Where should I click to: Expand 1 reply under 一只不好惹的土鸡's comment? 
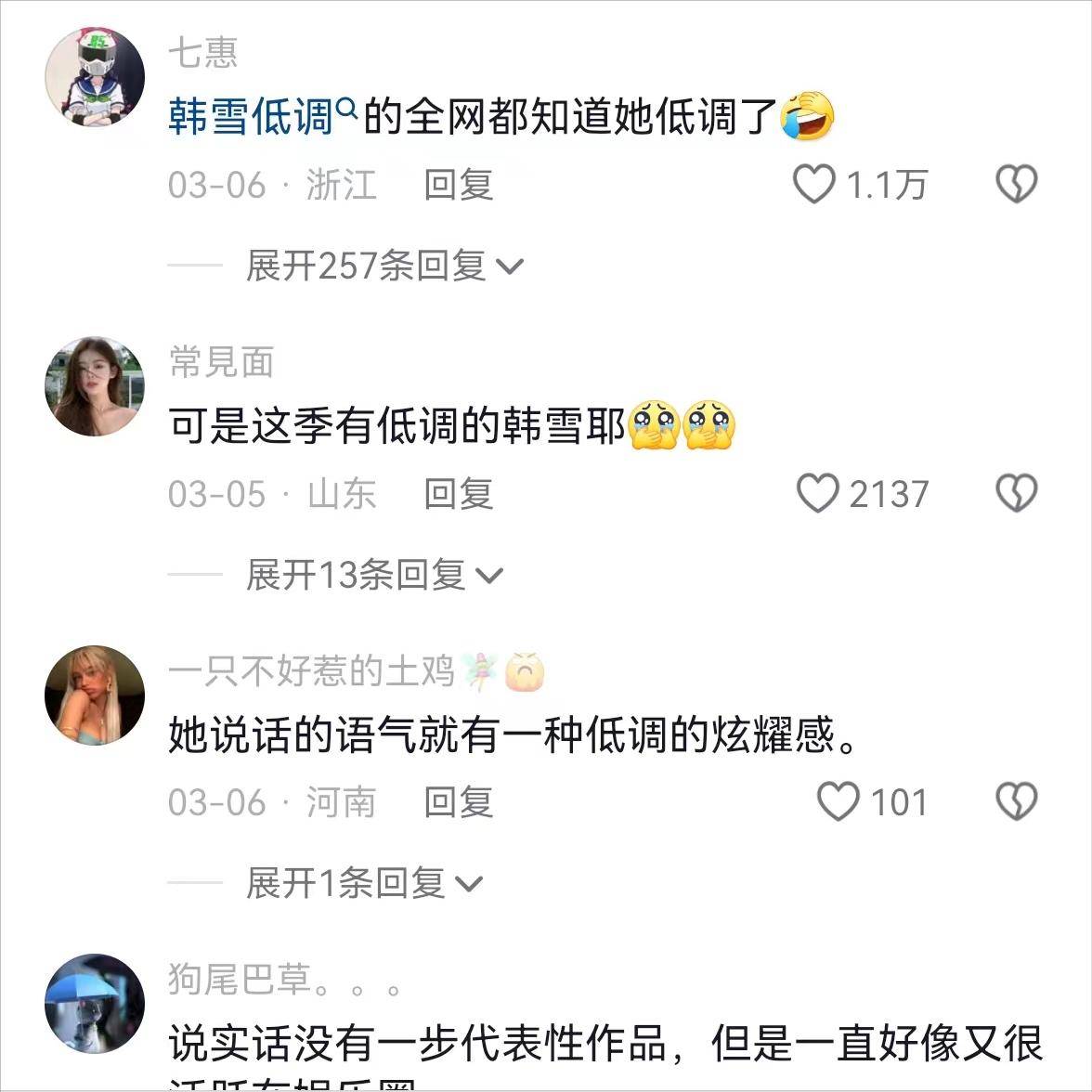(x=363, y=883)
